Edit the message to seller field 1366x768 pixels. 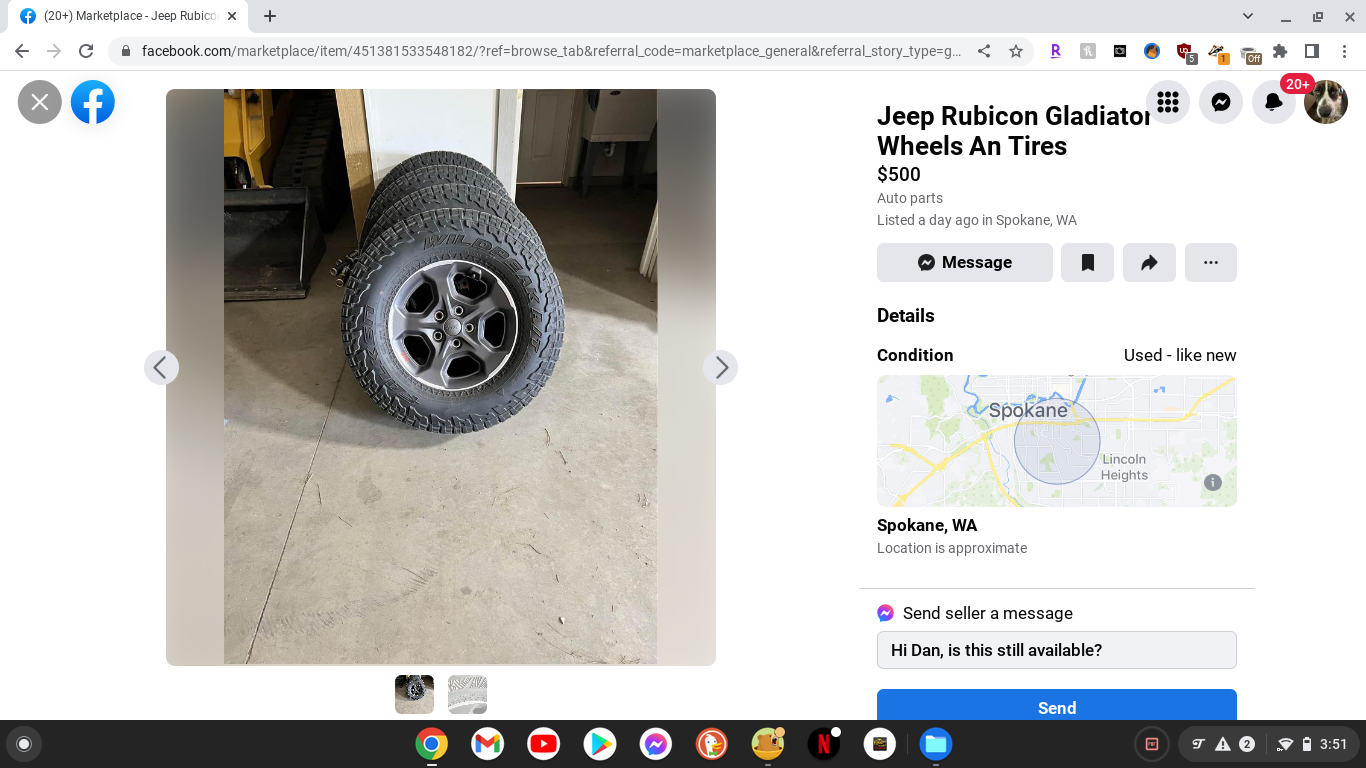point(1056,650)
